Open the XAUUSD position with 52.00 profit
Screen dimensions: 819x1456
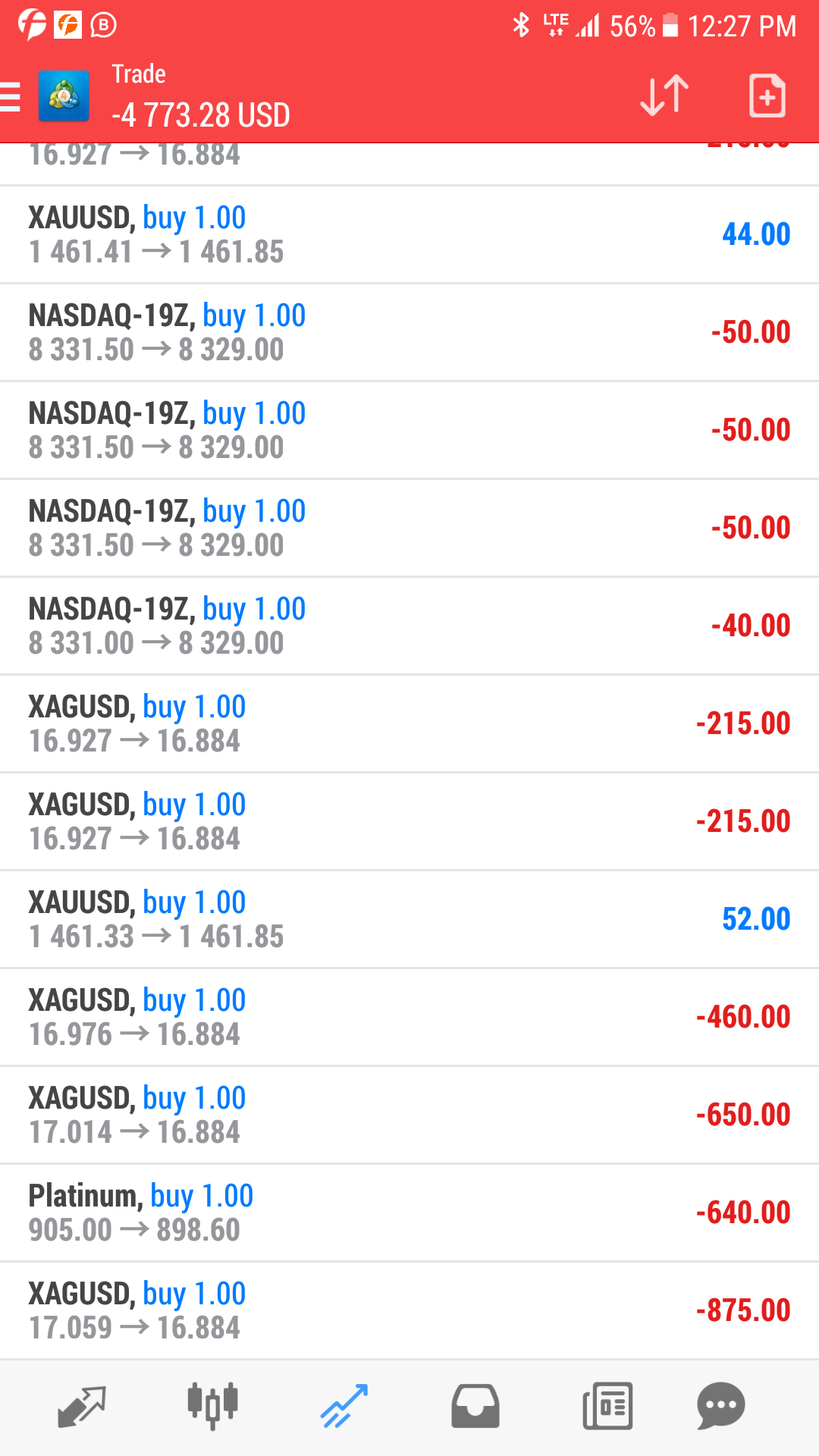click(409, 920)
